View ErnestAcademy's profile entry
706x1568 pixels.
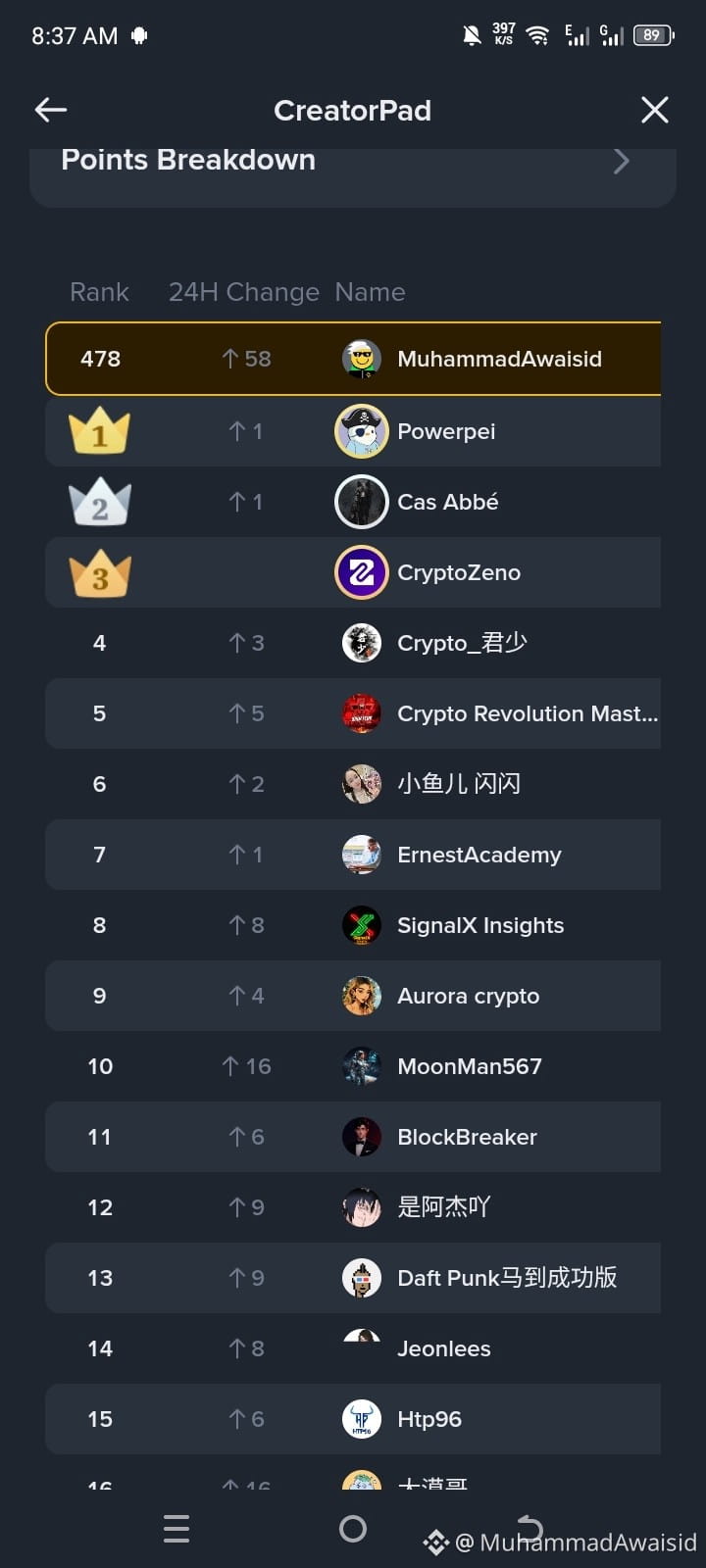pos(479,855)
